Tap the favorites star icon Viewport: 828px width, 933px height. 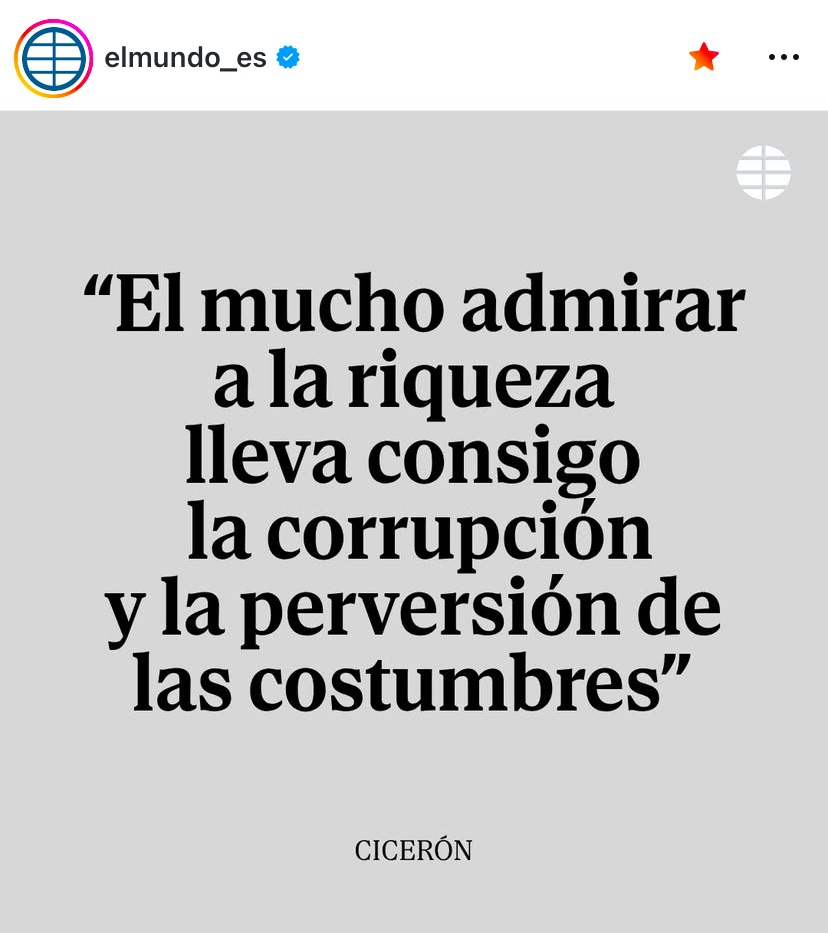704,57
